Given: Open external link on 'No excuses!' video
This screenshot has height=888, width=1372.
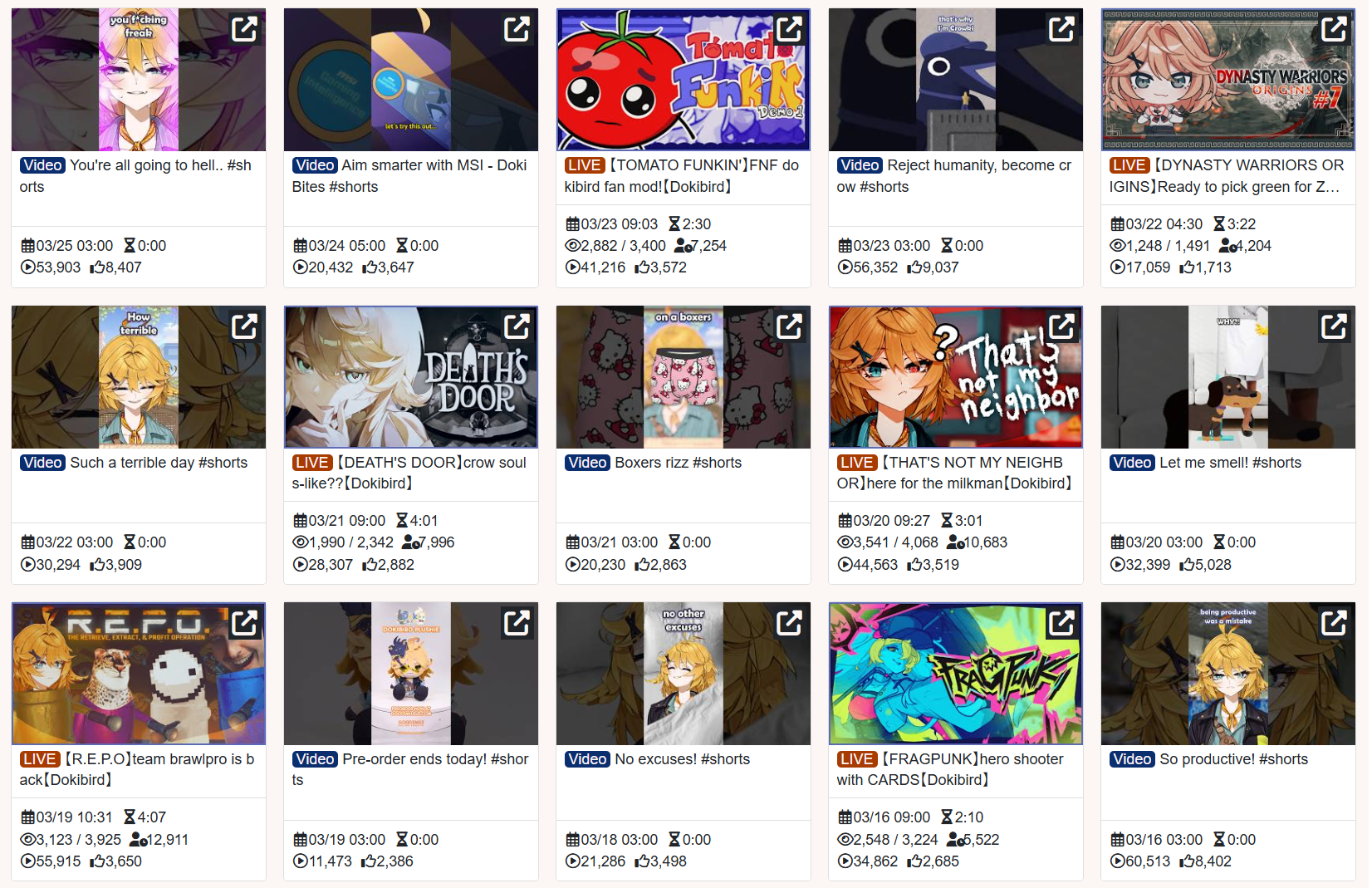Looking at the screenshot, I should 789,622.
